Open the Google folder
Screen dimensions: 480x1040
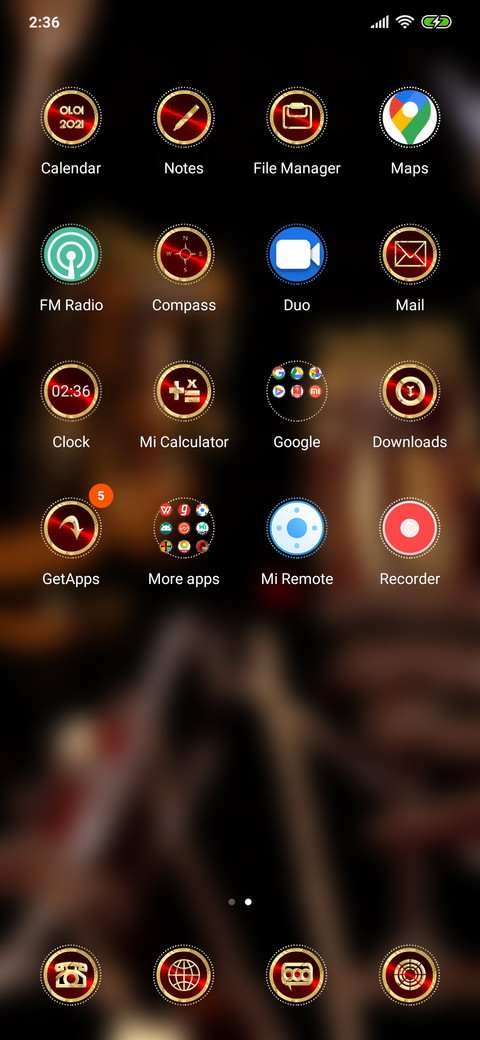click(296, 391)
